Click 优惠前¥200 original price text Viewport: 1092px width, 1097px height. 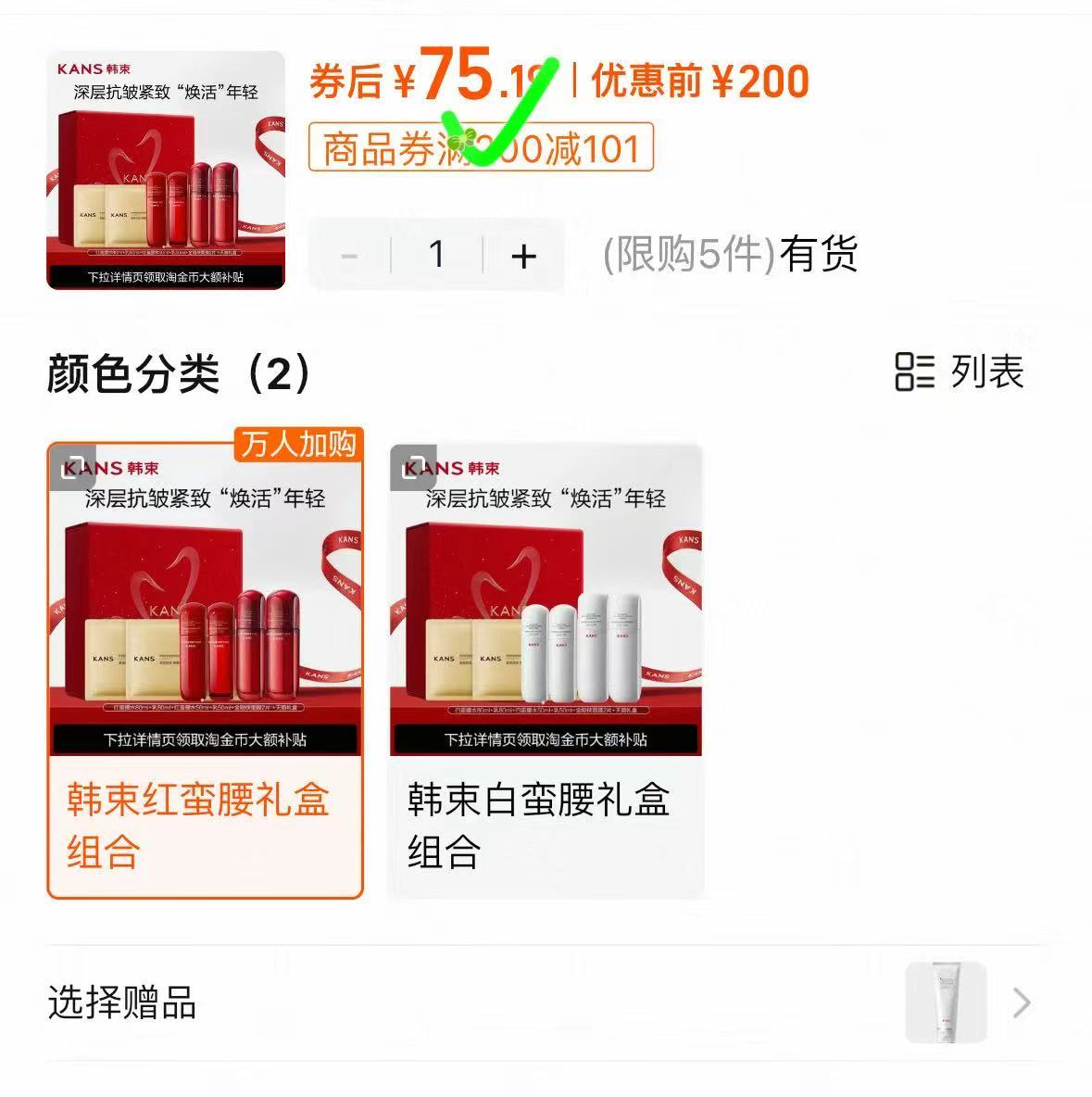point(709,82)
